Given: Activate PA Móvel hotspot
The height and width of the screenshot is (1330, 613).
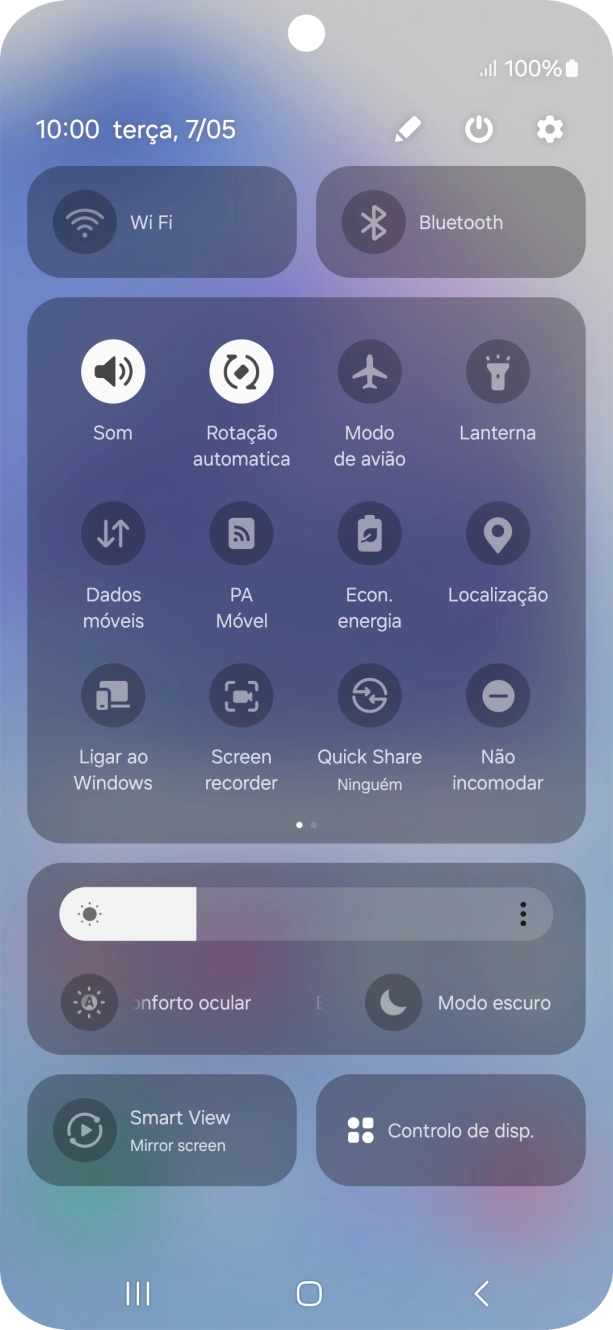Looking at the screenshot, I should [241, 534].
